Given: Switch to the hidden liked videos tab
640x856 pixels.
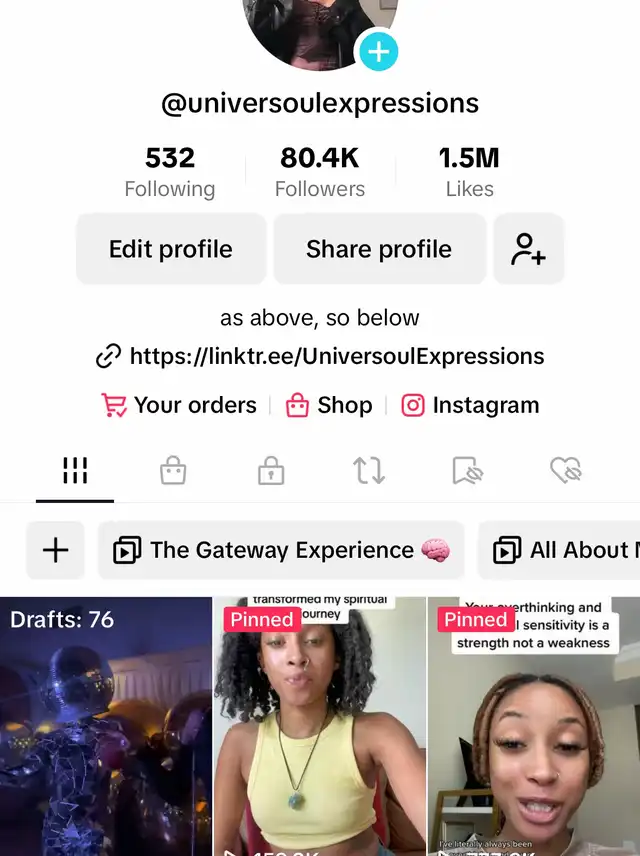Looking at the screenshot, I should [565, 470].
